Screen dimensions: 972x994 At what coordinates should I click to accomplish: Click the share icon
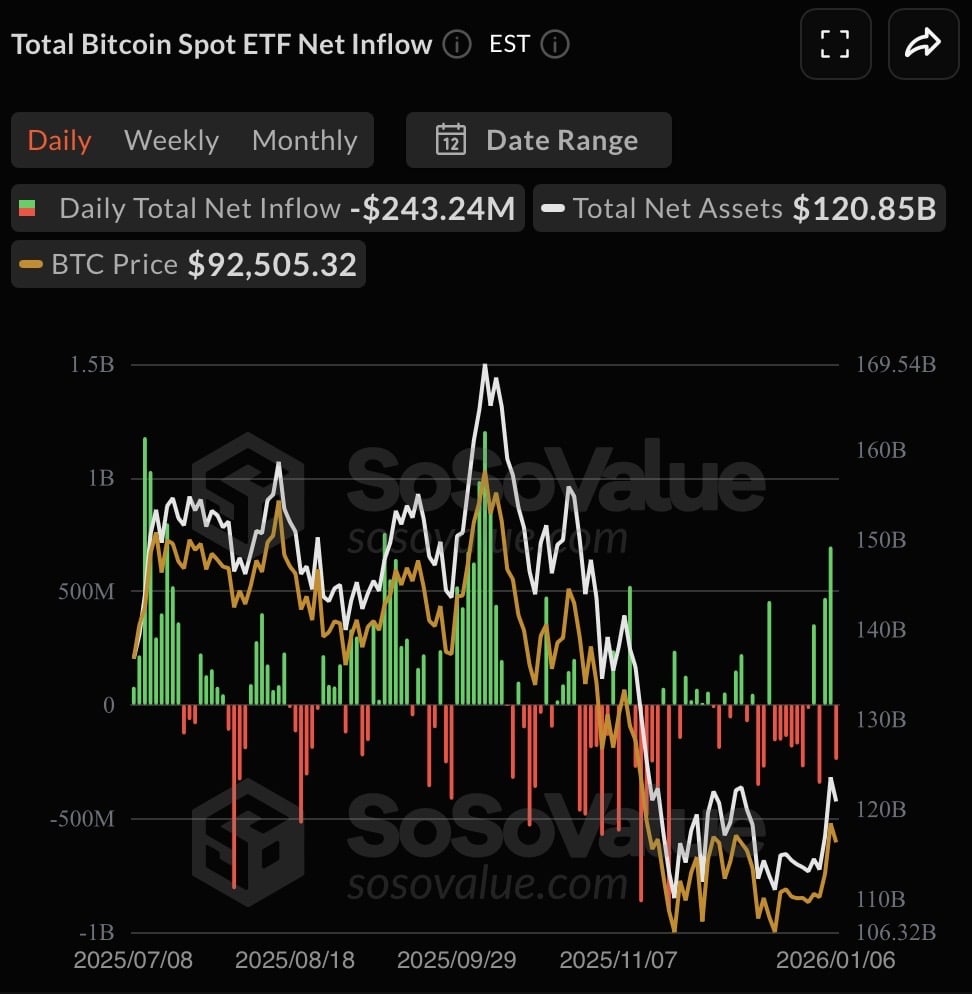pyautogui.click(x=923, y=44)
